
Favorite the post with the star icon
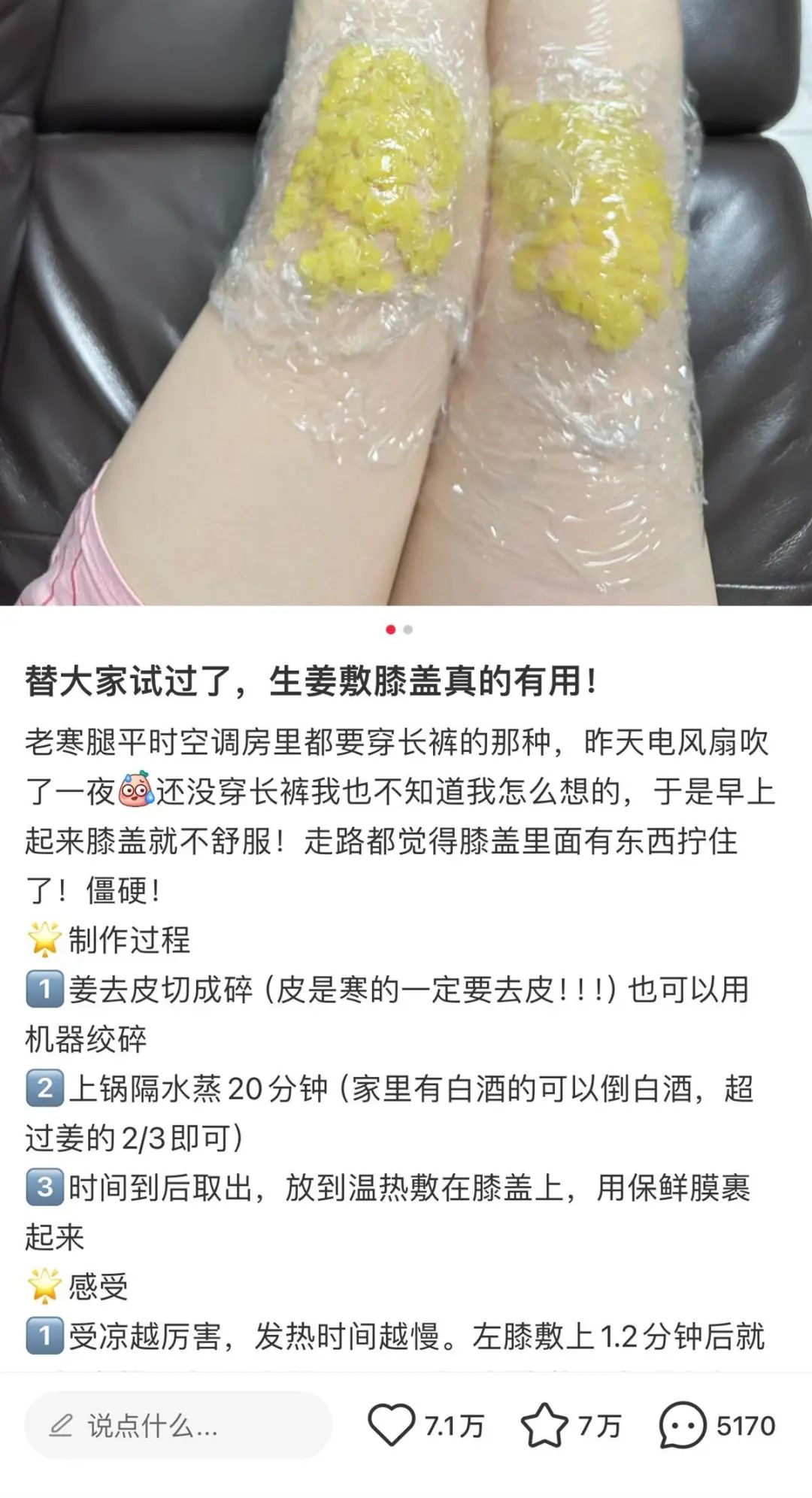[544, 1425]
